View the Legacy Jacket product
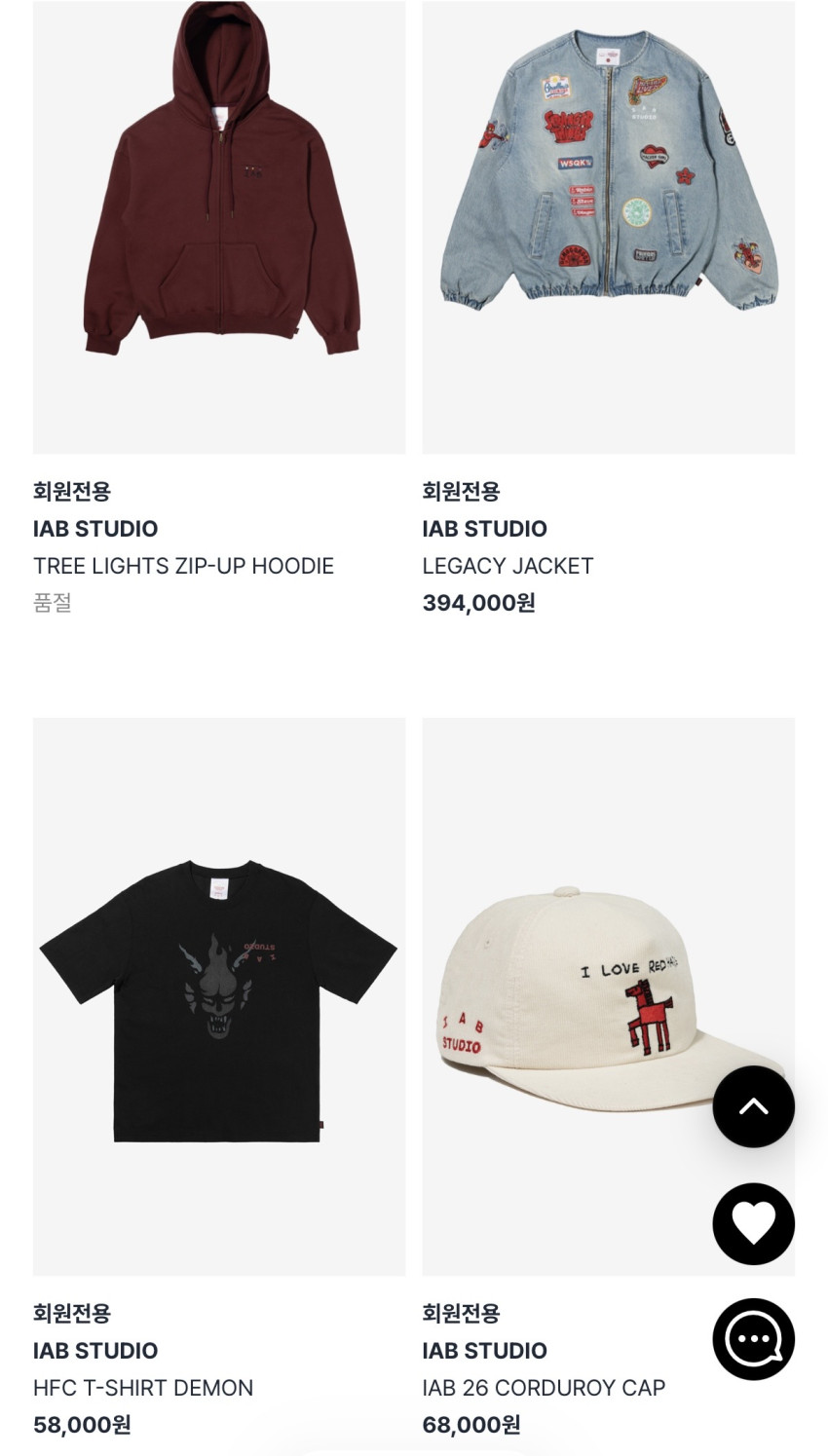 tap(608, 227)
